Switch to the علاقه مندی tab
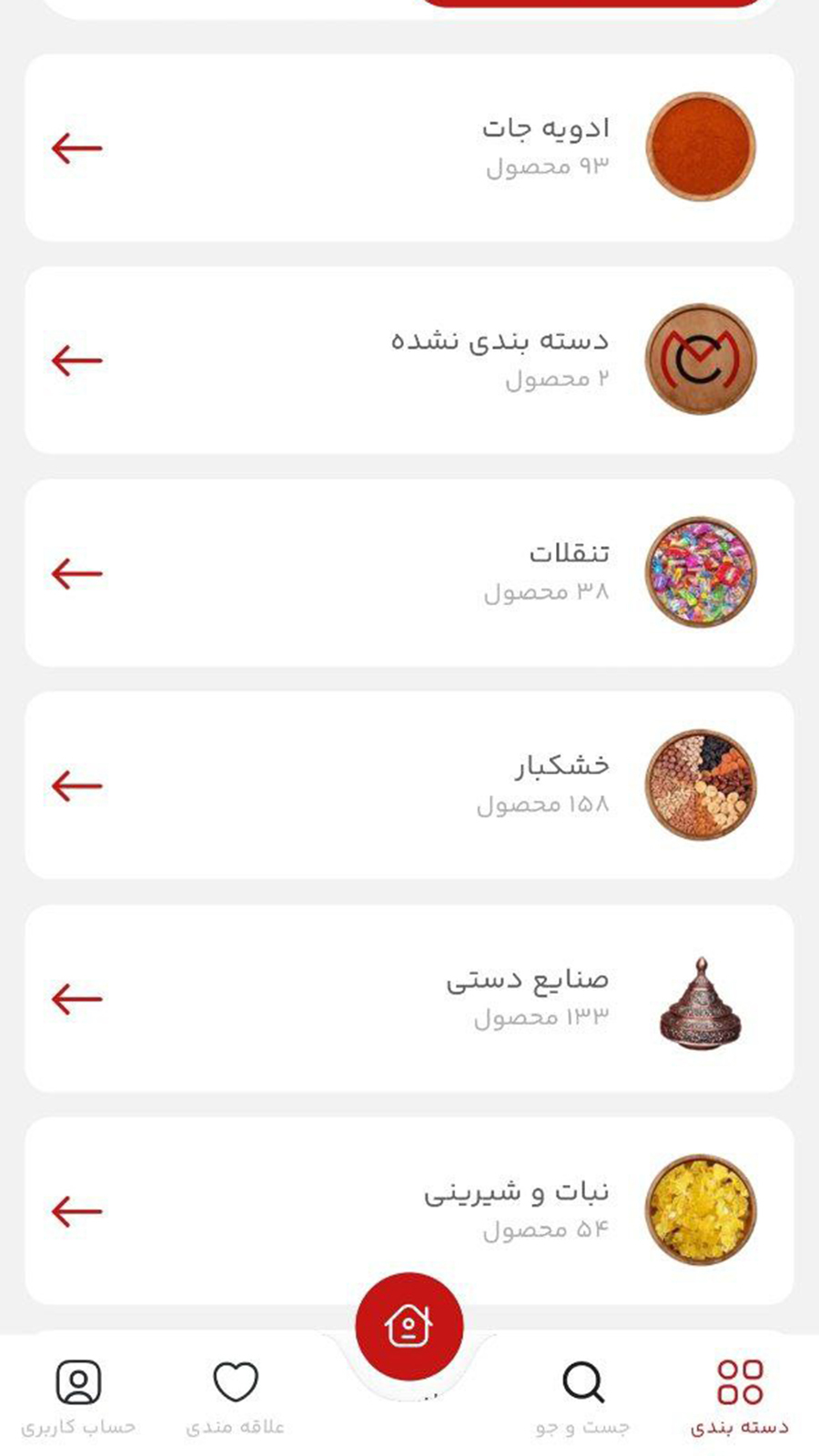 (235, 1392)
